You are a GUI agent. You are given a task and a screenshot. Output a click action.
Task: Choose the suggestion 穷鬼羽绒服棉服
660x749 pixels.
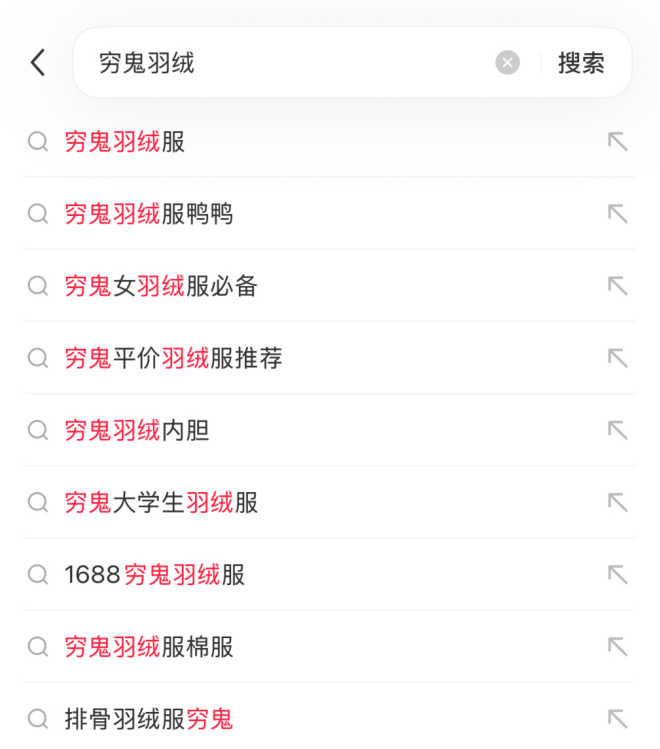(x=149, y=647)
